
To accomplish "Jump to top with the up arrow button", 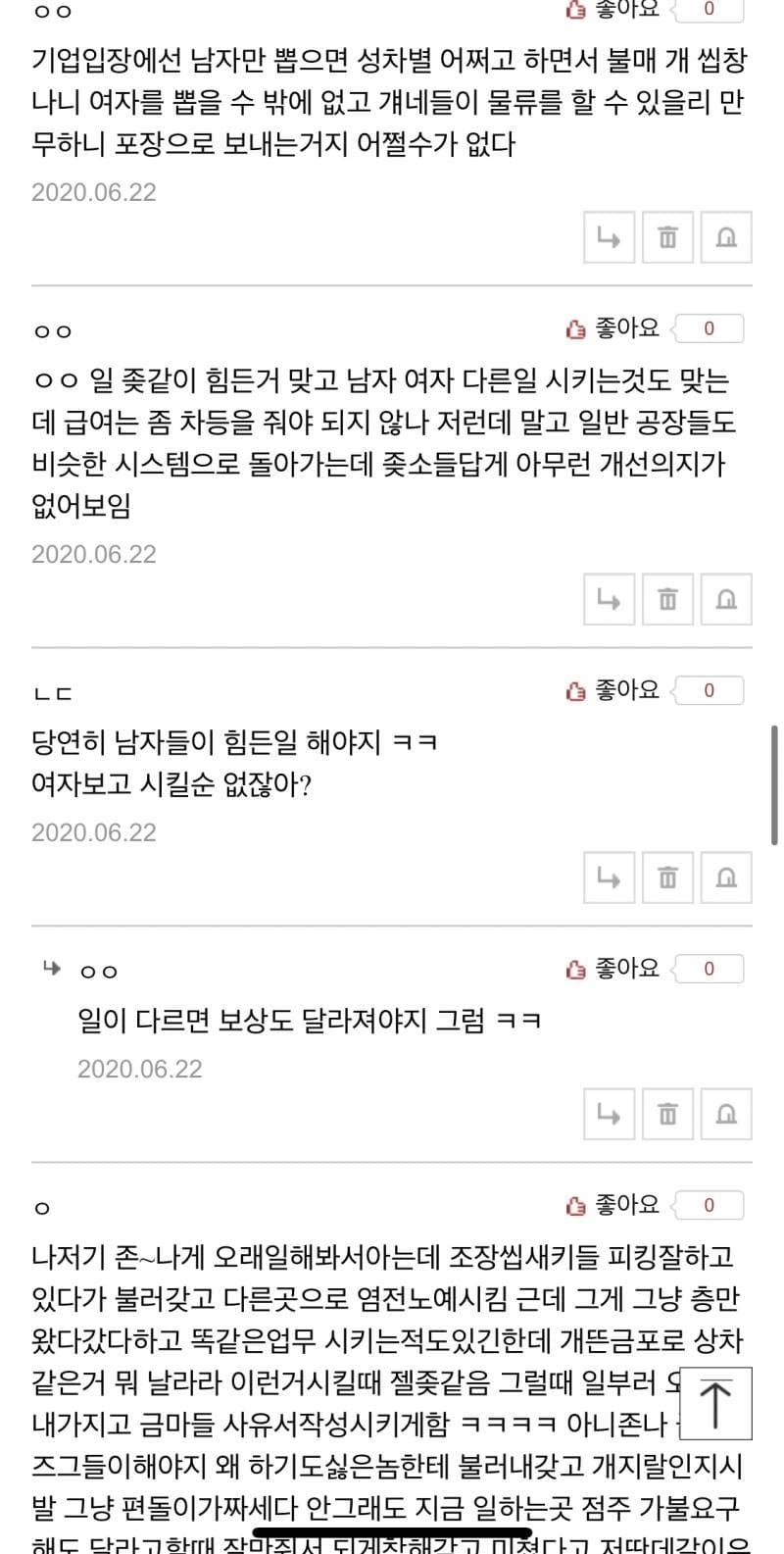I will tap(715, 1404).
